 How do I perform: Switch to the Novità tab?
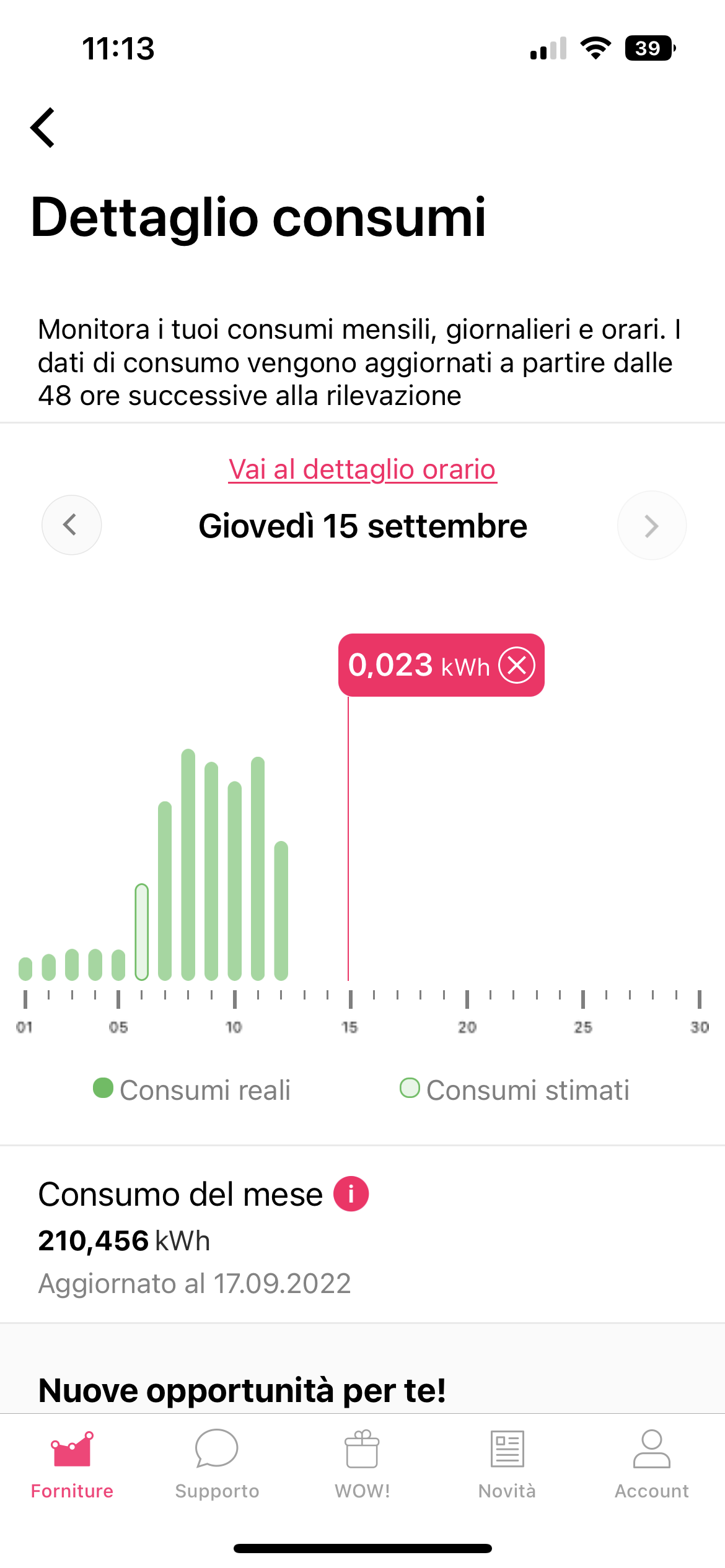[507, 1464]
